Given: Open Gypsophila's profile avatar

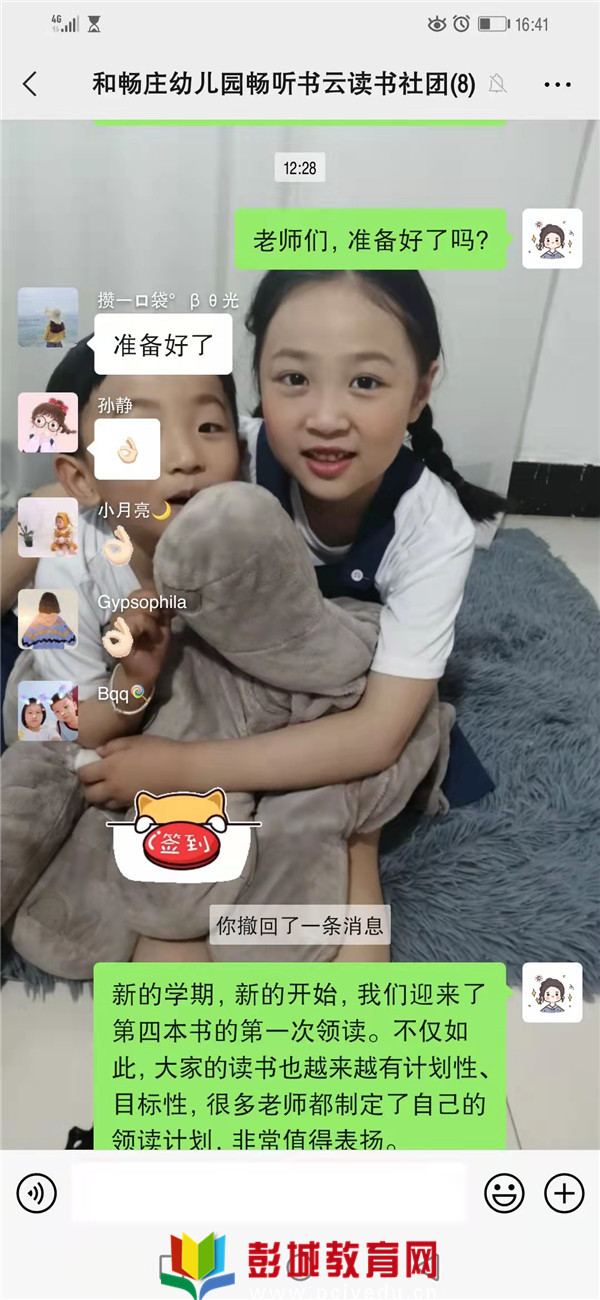Looking at the screenshot, I should 47,619.
